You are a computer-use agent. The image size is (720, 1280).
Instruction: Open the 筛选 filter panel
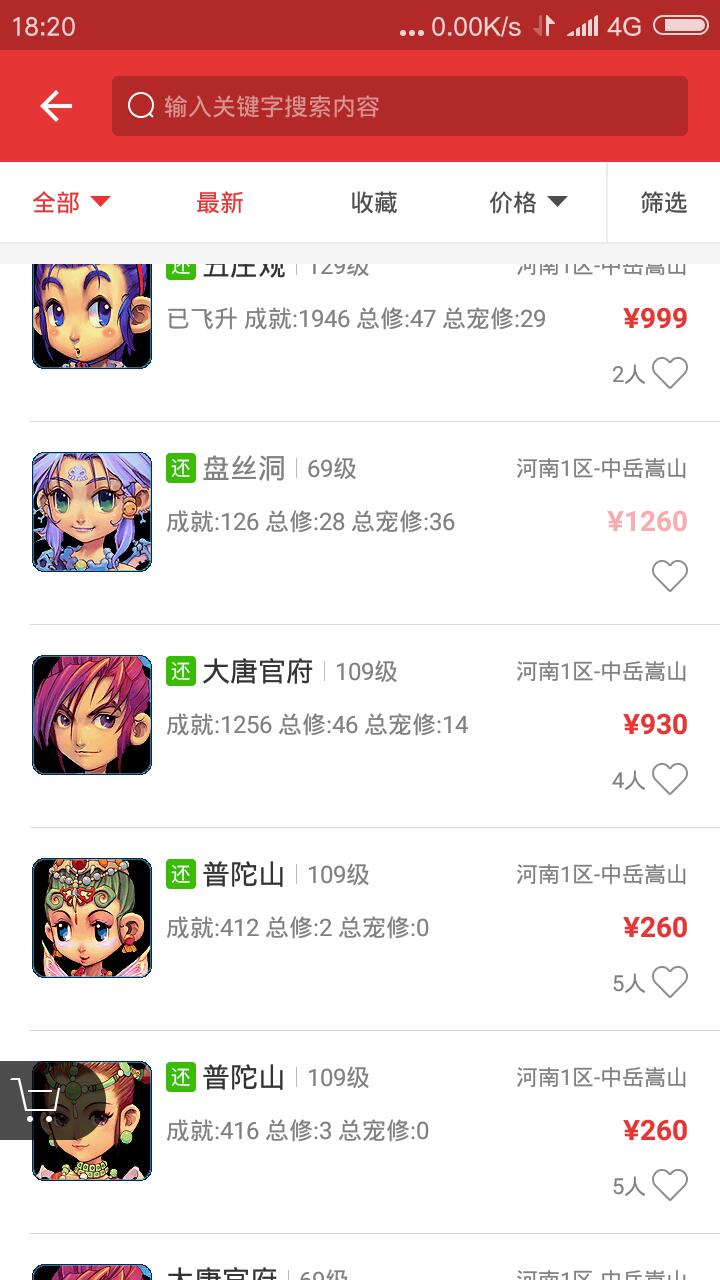click(663, 203)
